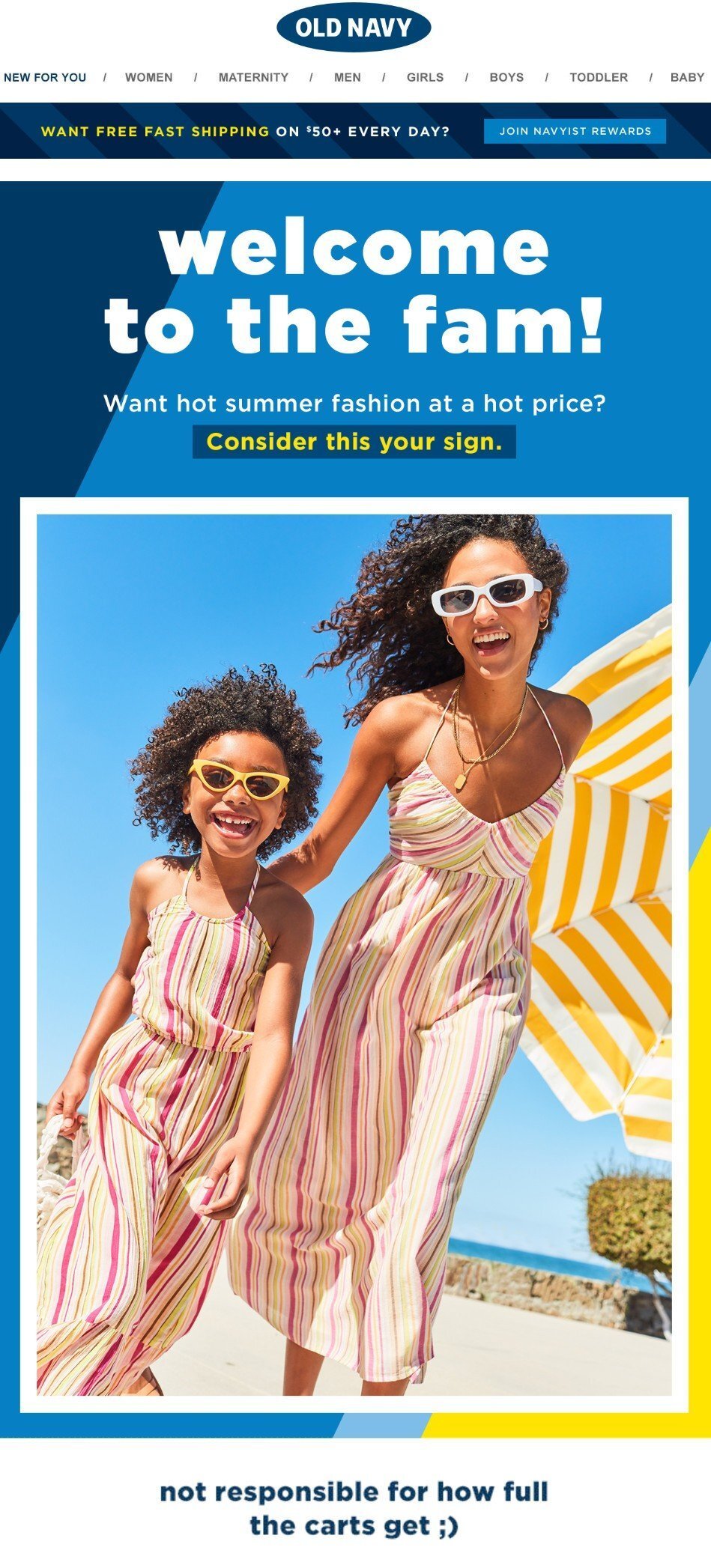This screenshot has height=1568, width=711.
Task: Browse the Men category
Action: pyautogui.click(x=347, y=77)
